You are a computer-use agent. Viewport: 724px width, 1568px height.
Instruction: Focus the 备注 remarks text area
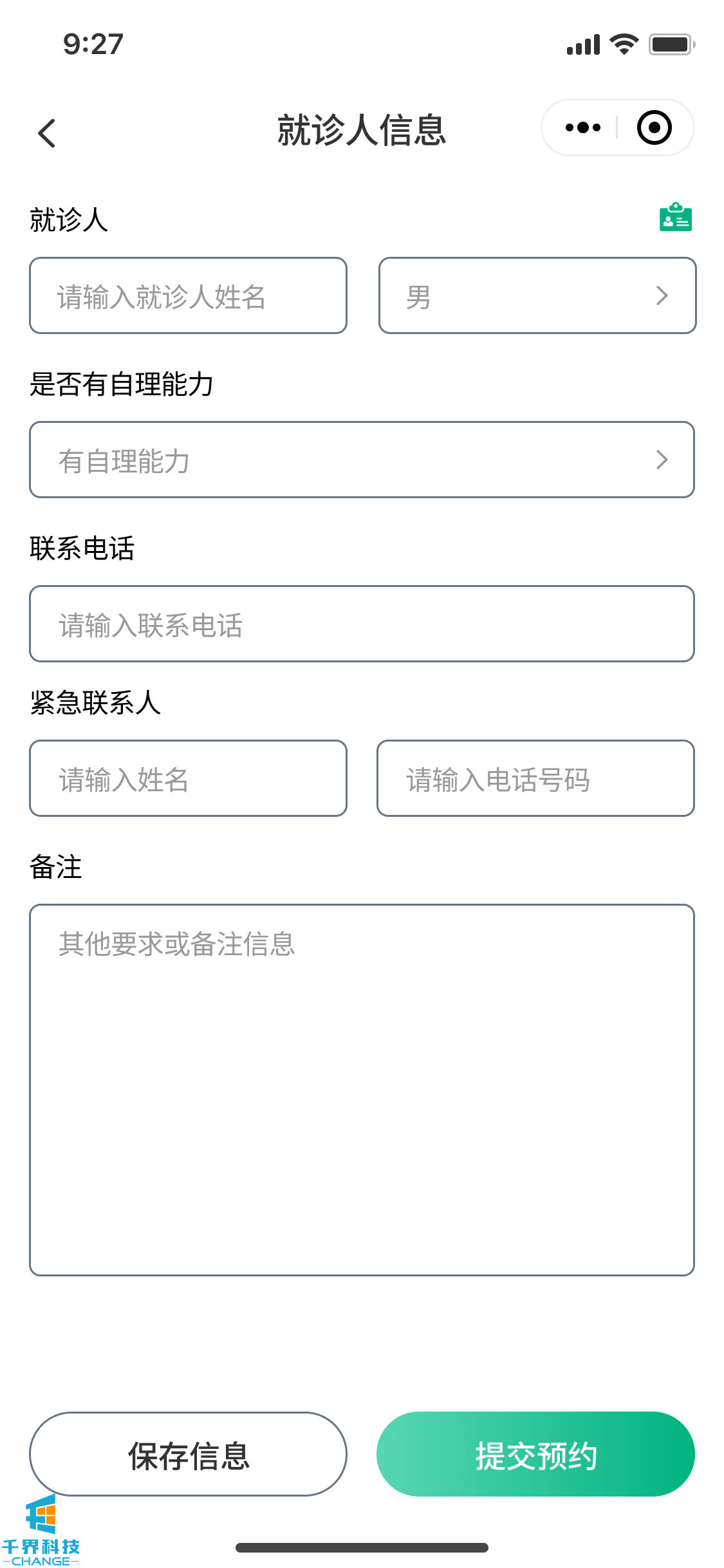click(x=362, y=1089)
